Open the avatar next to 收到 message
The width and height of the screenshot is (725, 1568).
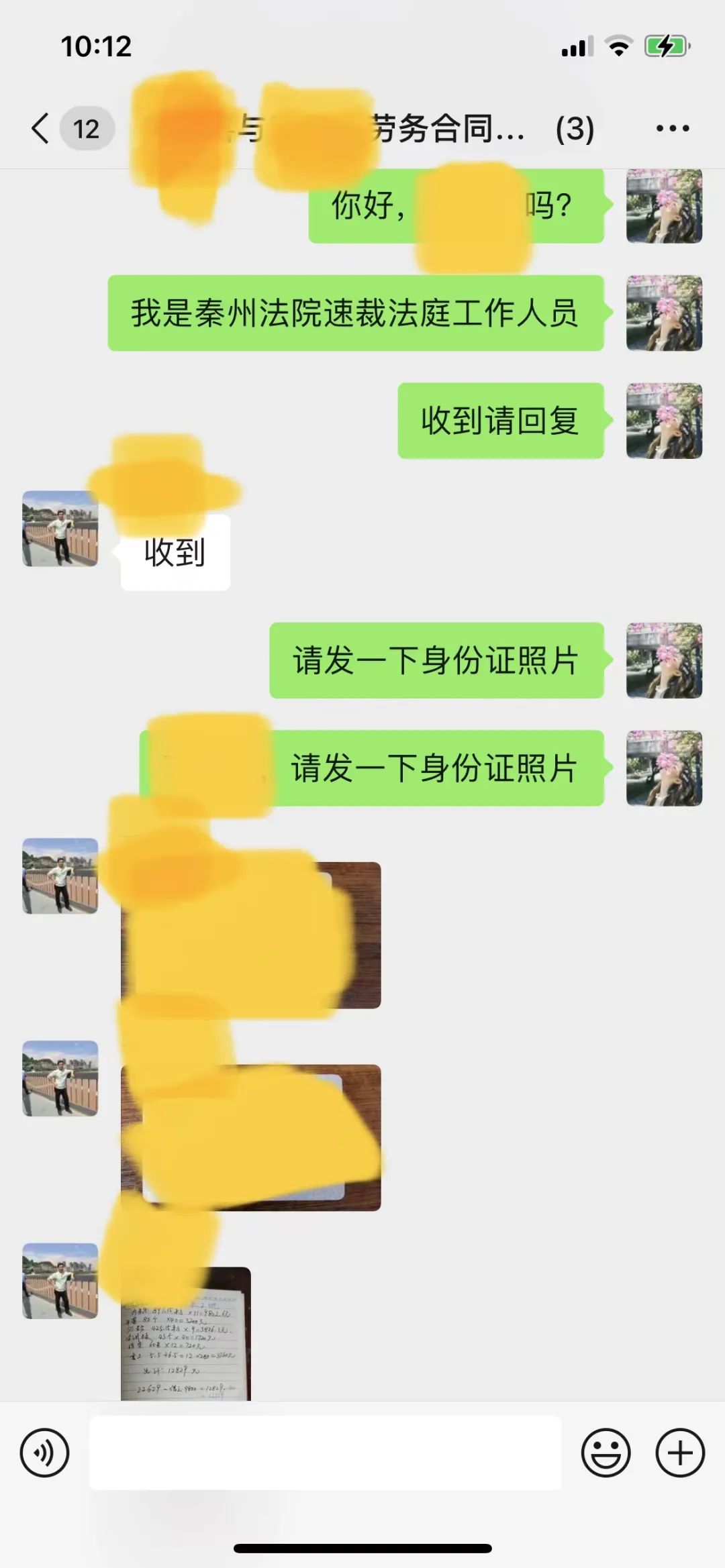[x=60, y=529]
